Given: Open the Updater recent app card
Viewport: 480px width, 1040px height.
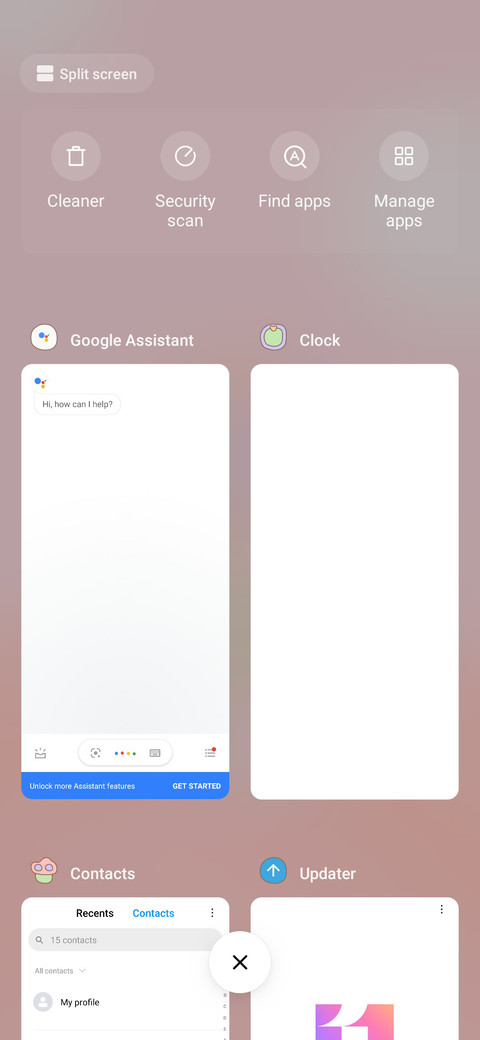Looking at the screenshot, I should click(355, 968).
